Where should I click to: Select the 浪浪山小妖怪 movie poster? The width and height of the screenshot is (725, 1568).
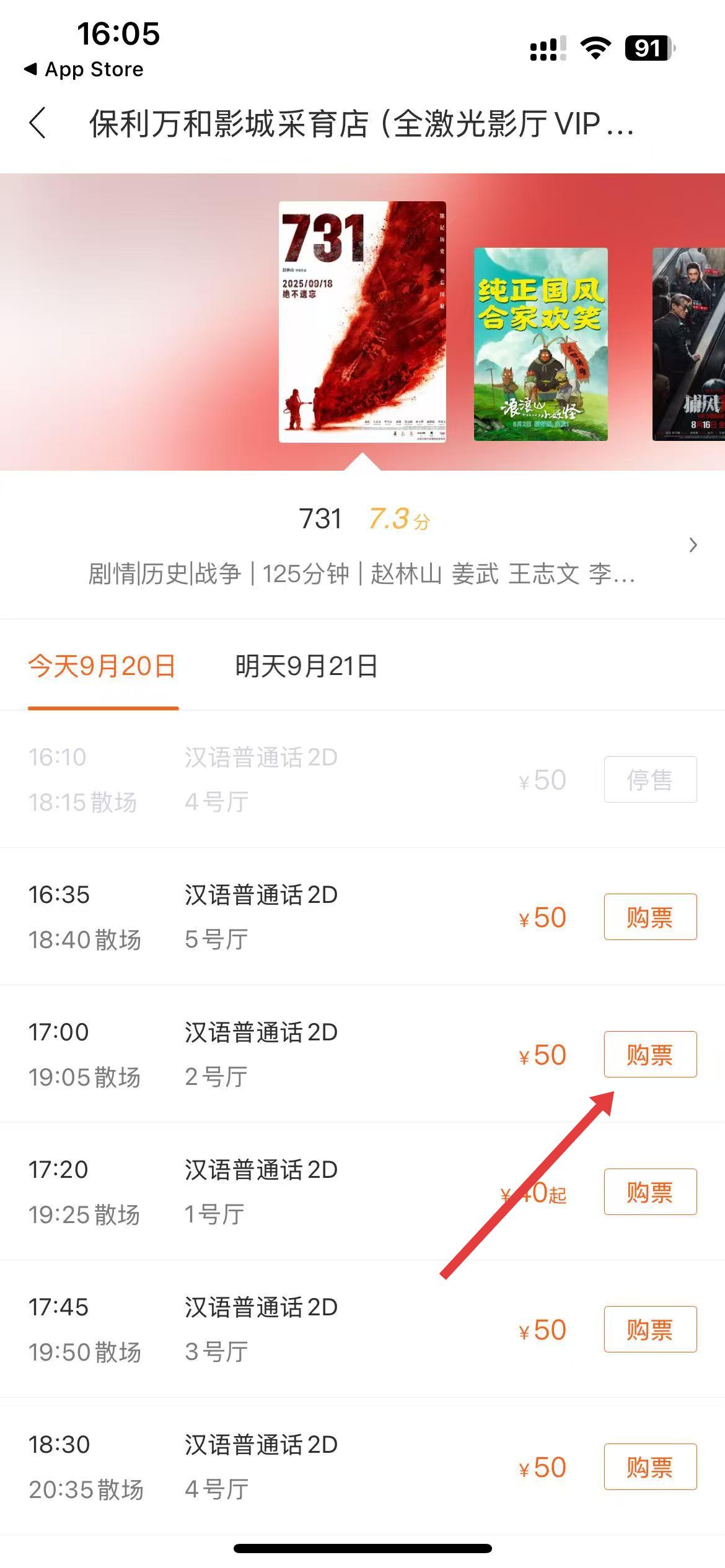[540, 344]
